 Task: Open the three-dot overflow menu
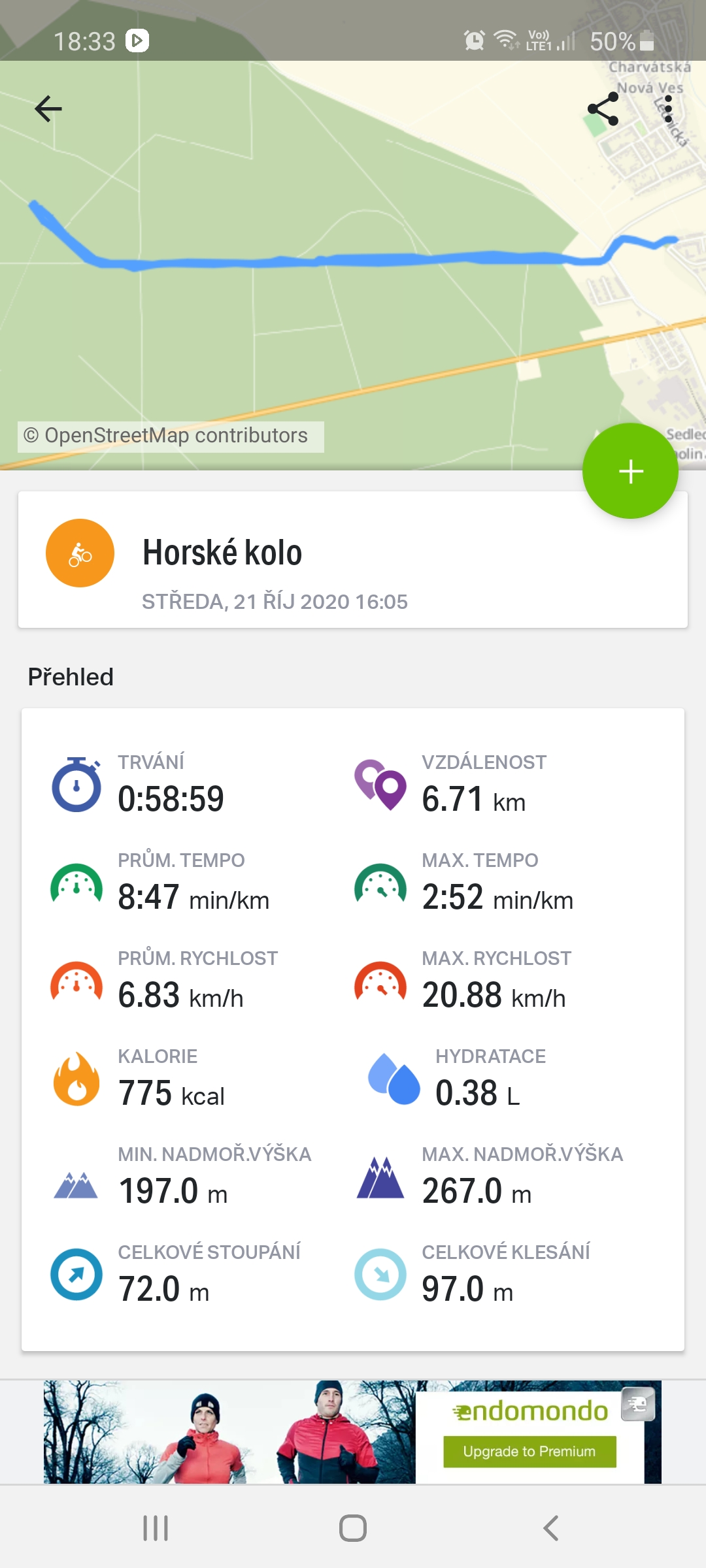(x=668, y=108)
